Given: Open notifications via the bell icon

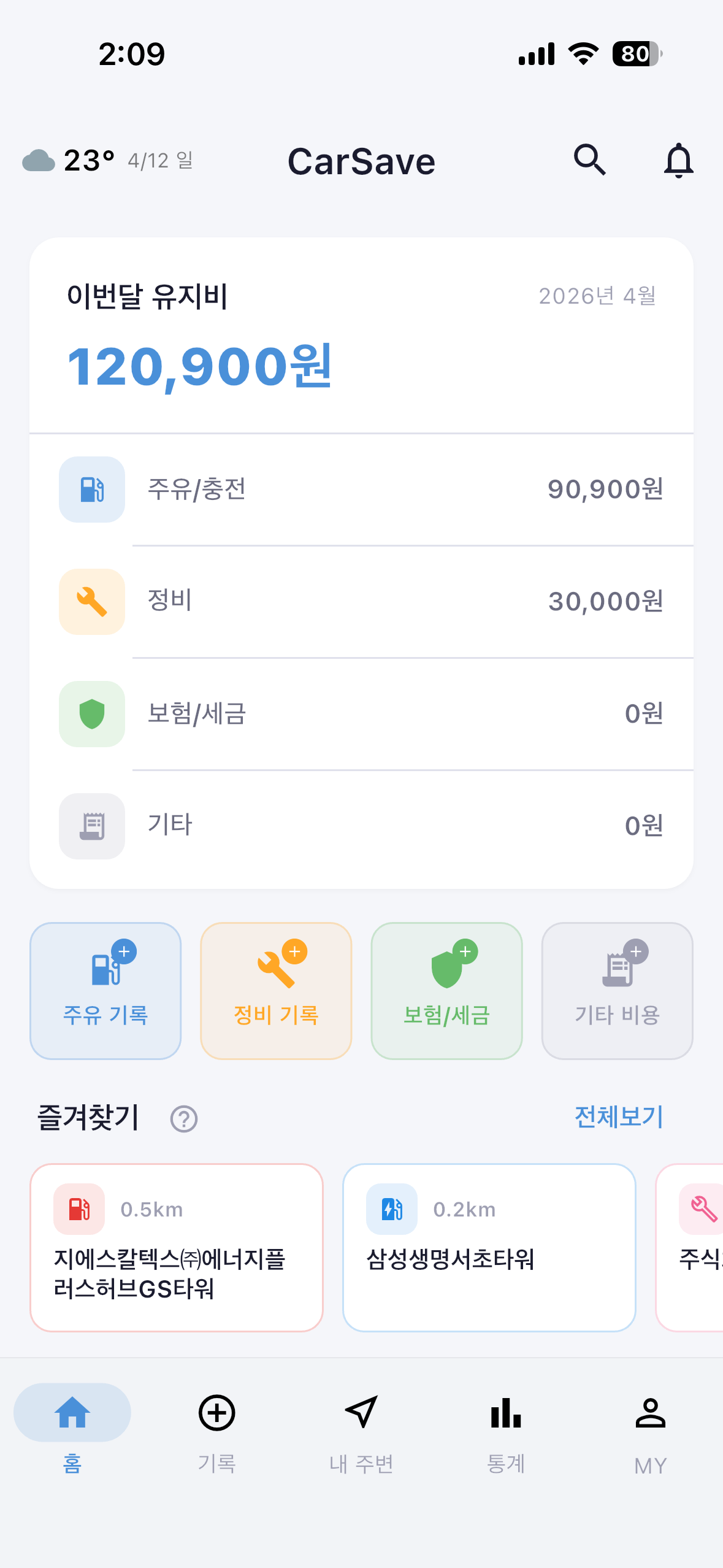Looking at the screenshot, I should point(679,161).
